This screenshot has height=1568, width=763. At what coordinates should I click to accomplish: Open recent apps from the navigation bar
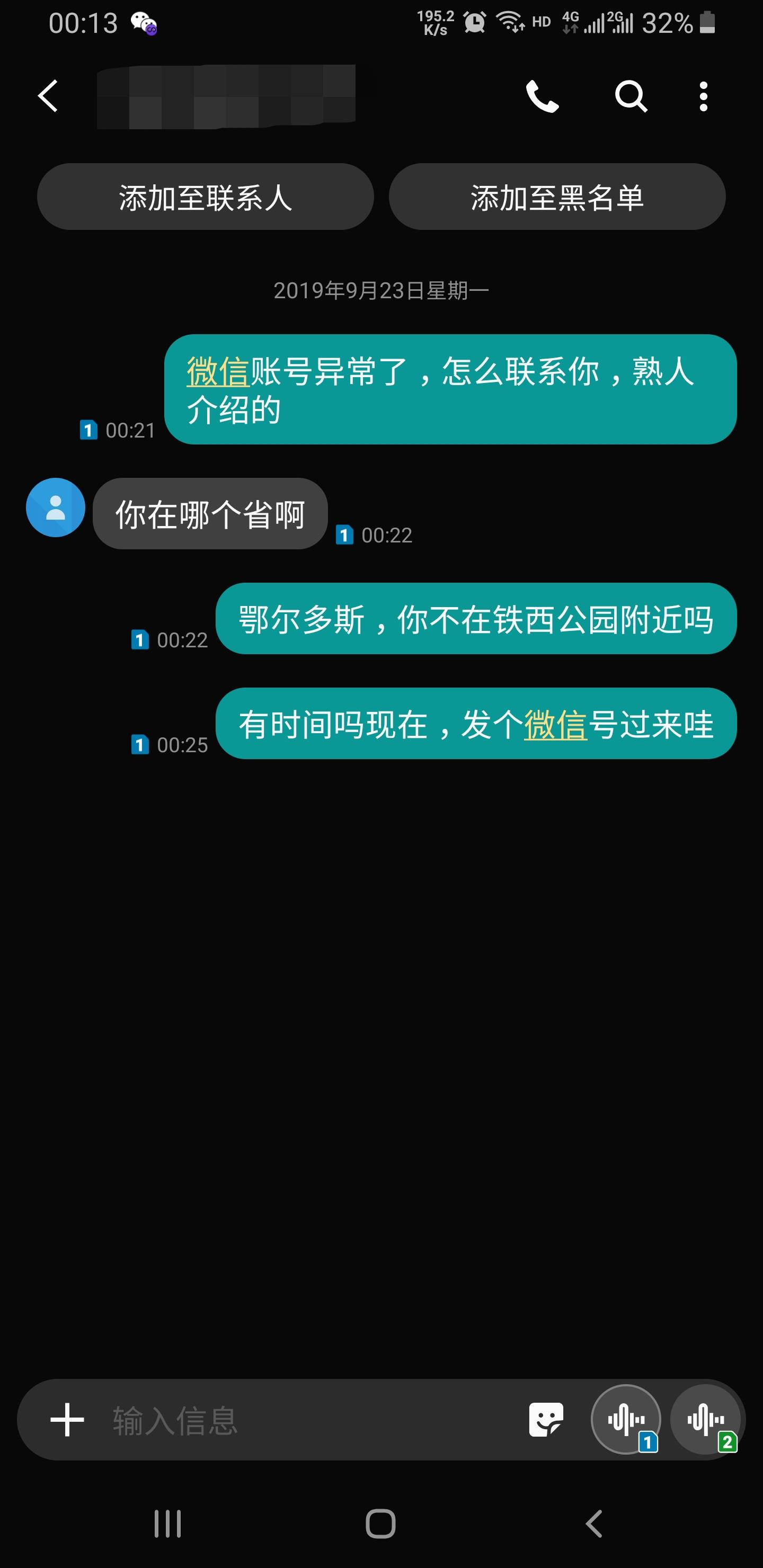point(169,1524)
